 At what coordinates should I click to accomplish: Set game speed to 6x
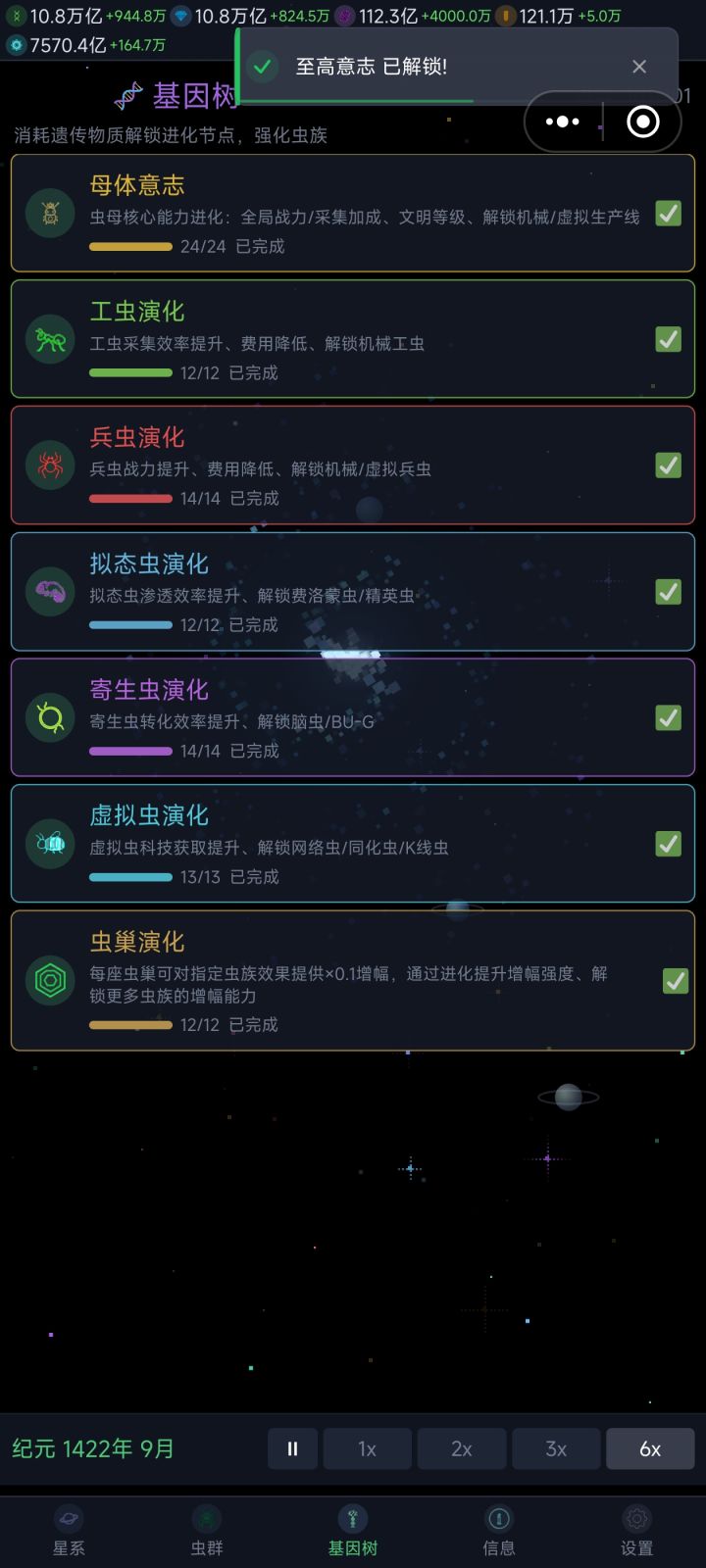click(650, 1447)
